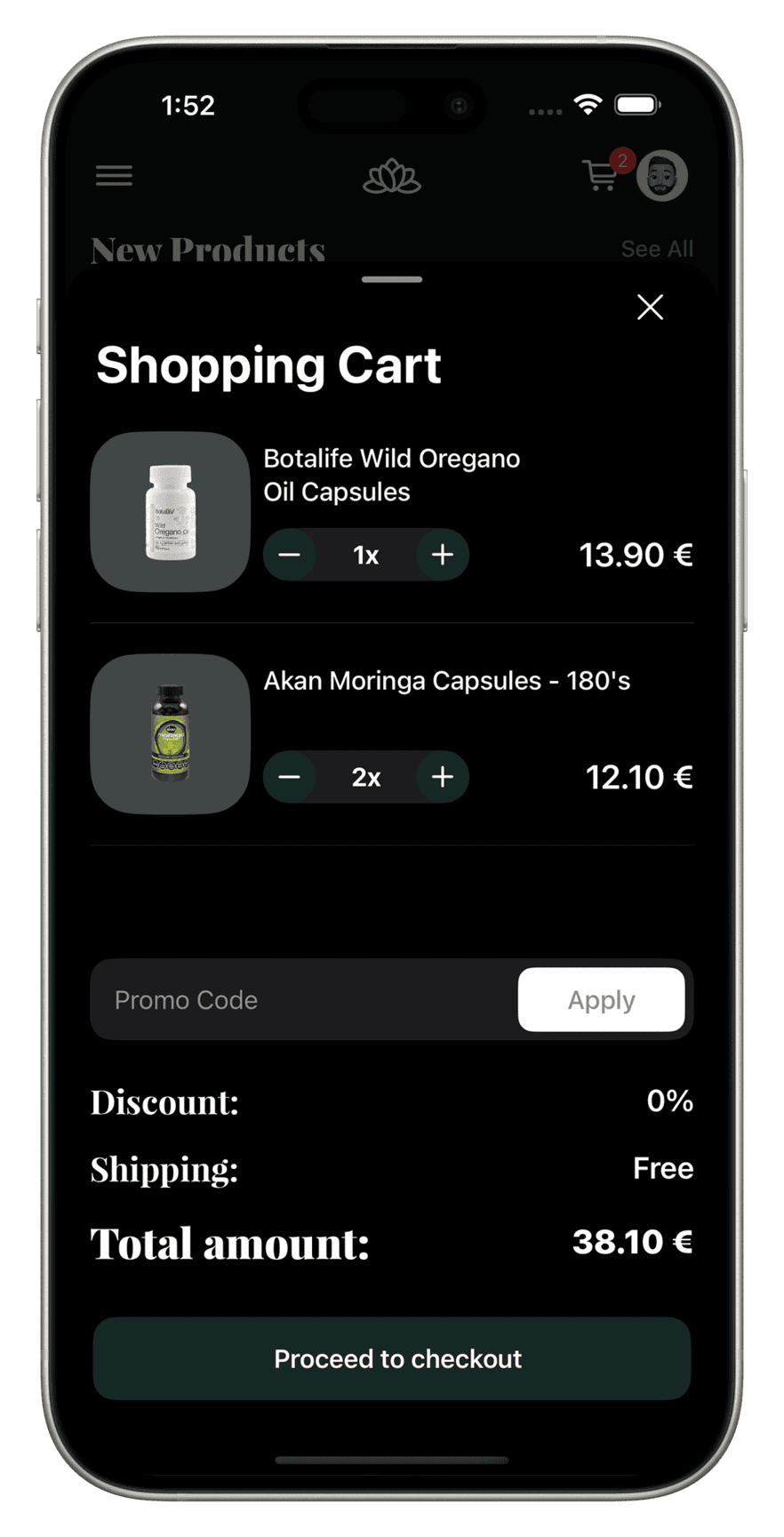Open the Botalife Wild Oregano product thumbnail
This screenshot has width=784, height=1537.
(170, 512)
